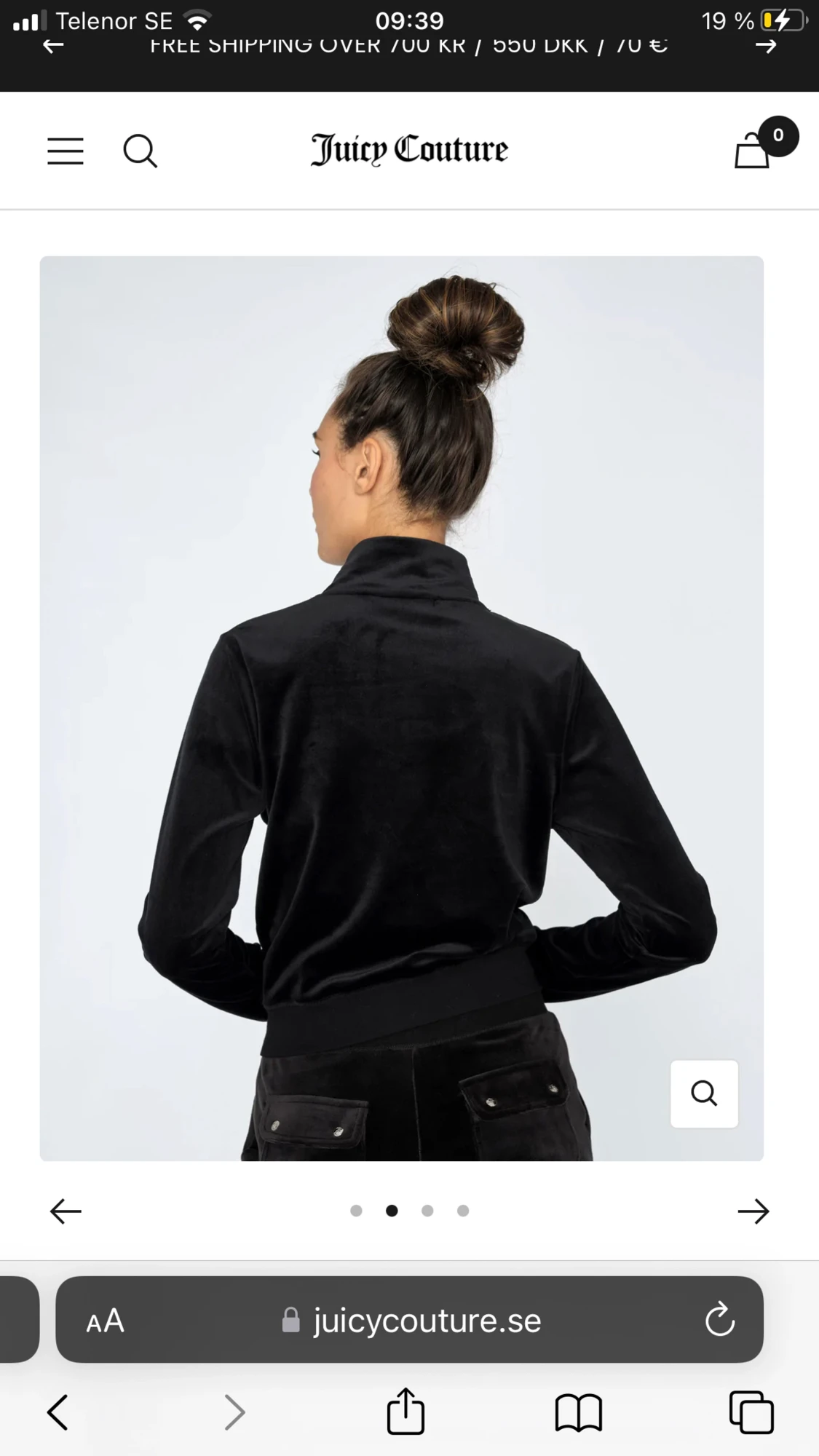Reload the juicycouture.se page
The height and width of the screenshot is (1456, 819).
pos(720,1319)
